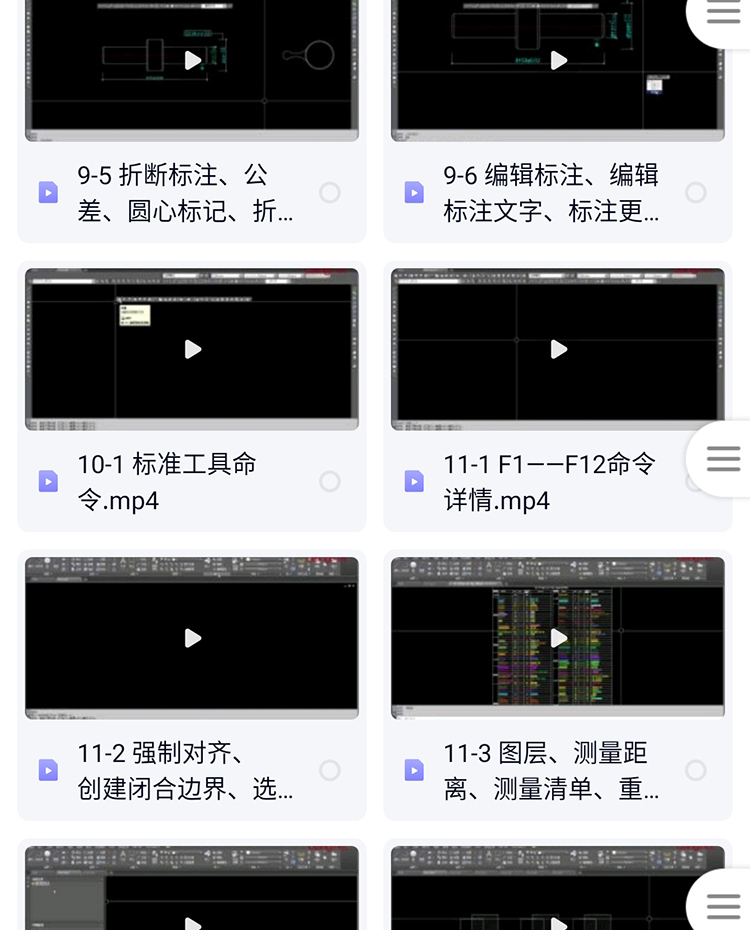Open the 11-1 F1——F12命令详情.mp4 video
Image resolution: width=750 pixels, height=930 pixels.
pyautogui.click(x=558, y=349)
